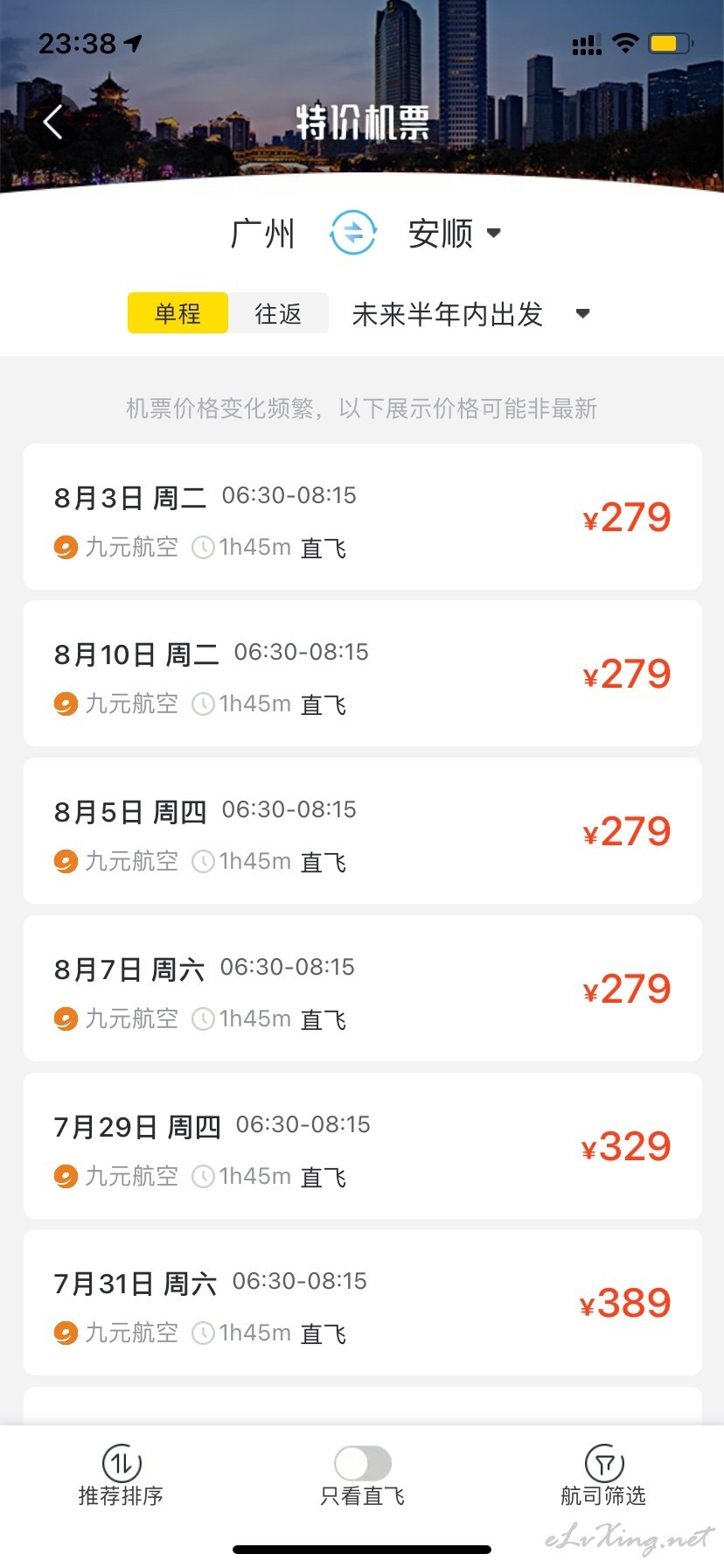Enable the 只看直飞 direct-only switch
This screenshot has height=1568, width=724.
[x=363, y=1463]
